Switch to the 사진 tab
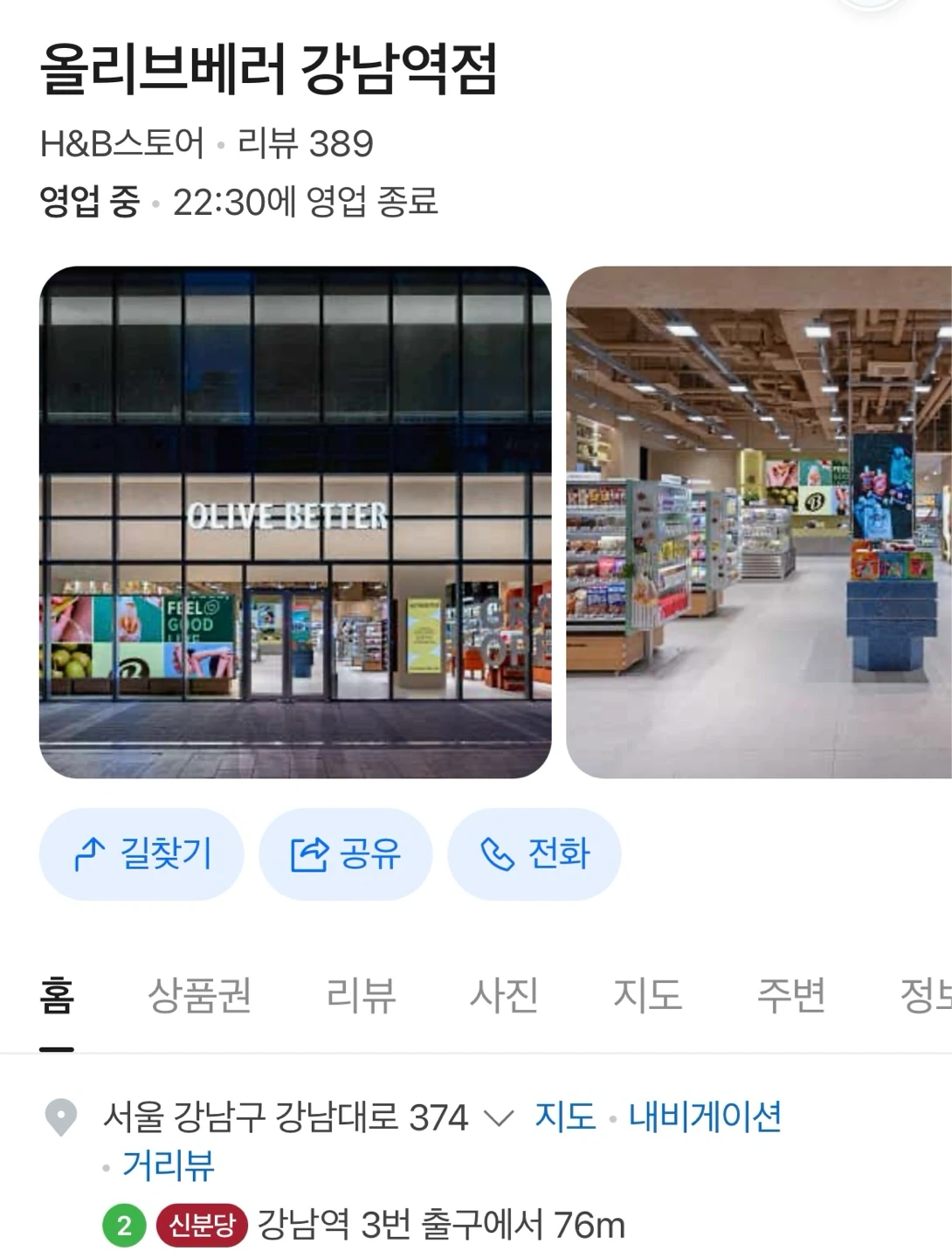Screen dimensions: 952x1258 pyautogui.click(x=504, y=995)
